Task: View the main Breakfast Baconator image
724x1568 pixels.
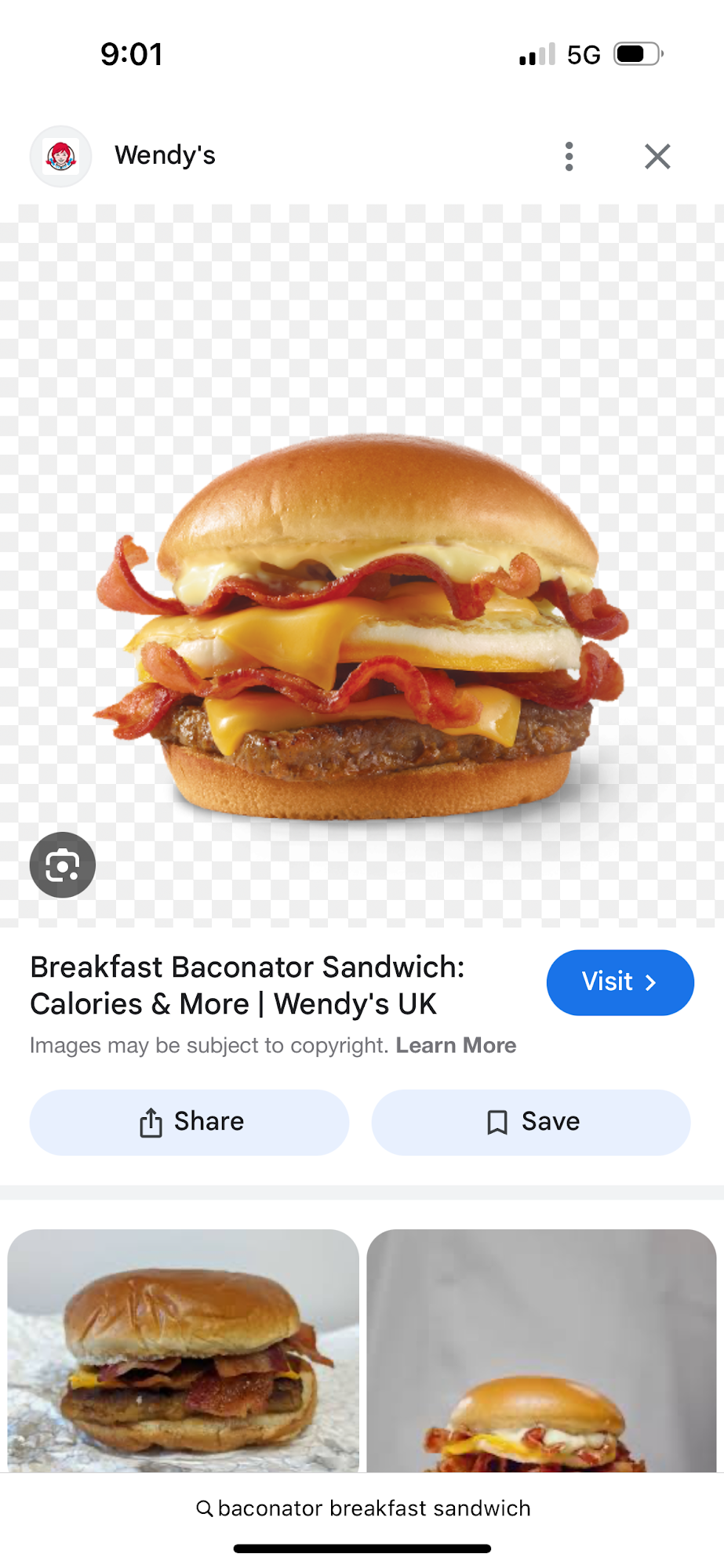Action: click(x=362, y=627)
